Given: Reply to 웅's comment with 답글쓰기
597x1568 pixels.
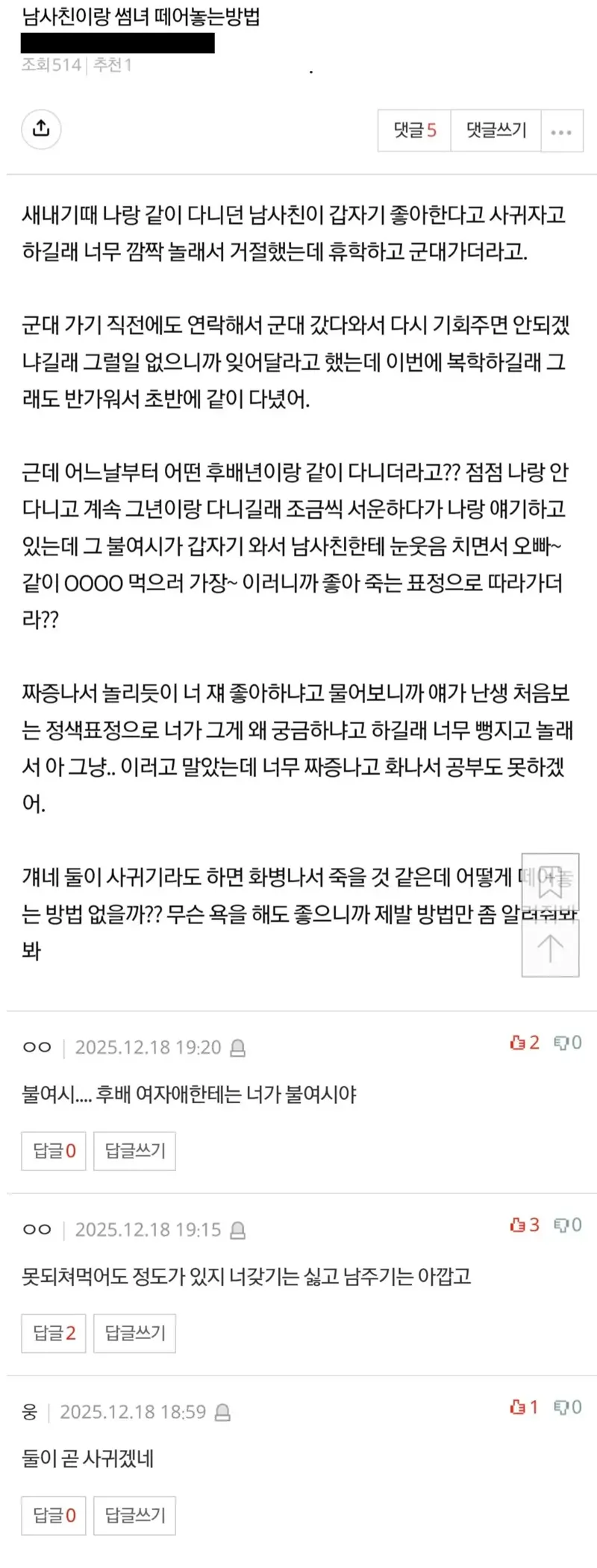Looking at the screenshot, I should coord(134,1515).
